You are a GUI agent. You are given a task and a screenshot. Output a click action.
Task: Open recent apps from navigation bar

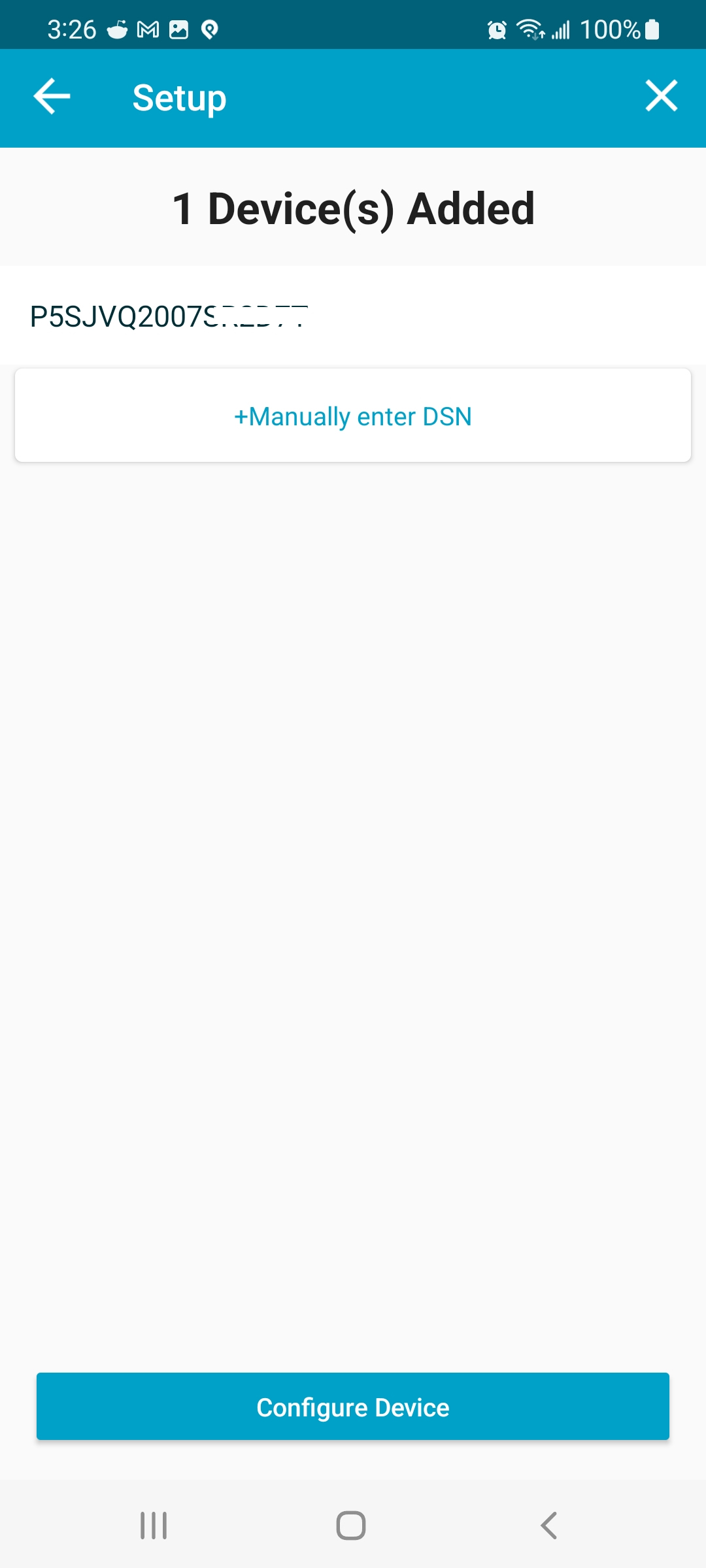click(x=154, y=1526)
